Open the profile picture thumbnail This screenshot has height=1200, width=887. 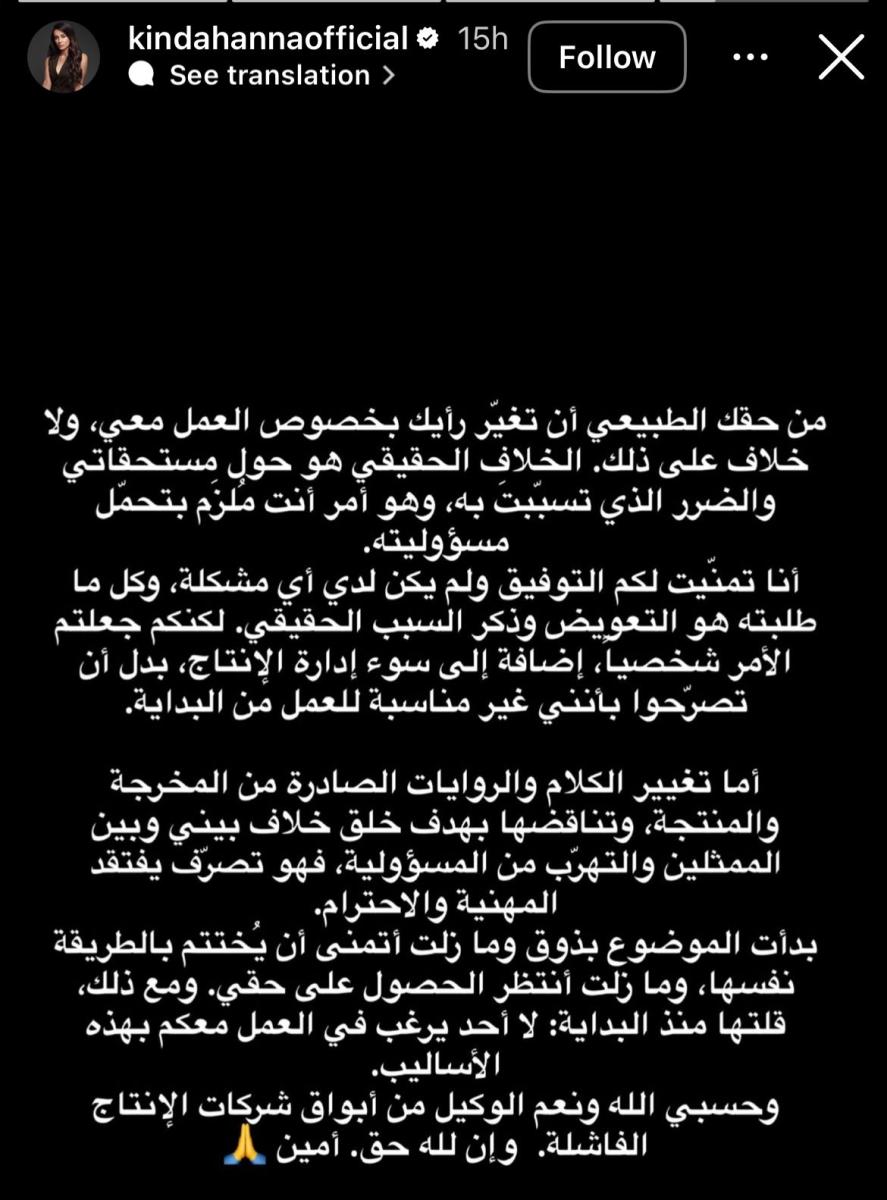[63, 57]
